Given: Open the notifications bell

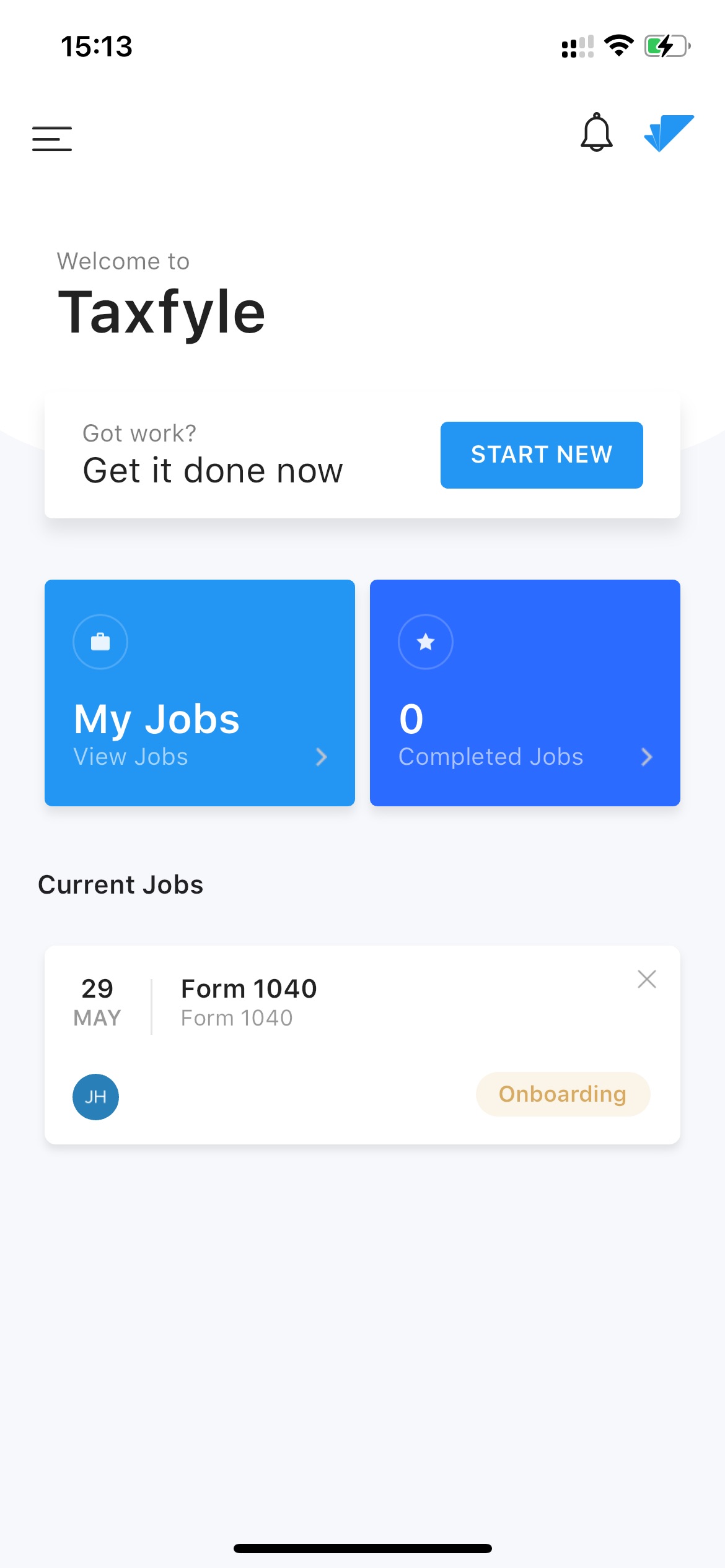Looking at the screenshot, I should (x=596, y=132).
